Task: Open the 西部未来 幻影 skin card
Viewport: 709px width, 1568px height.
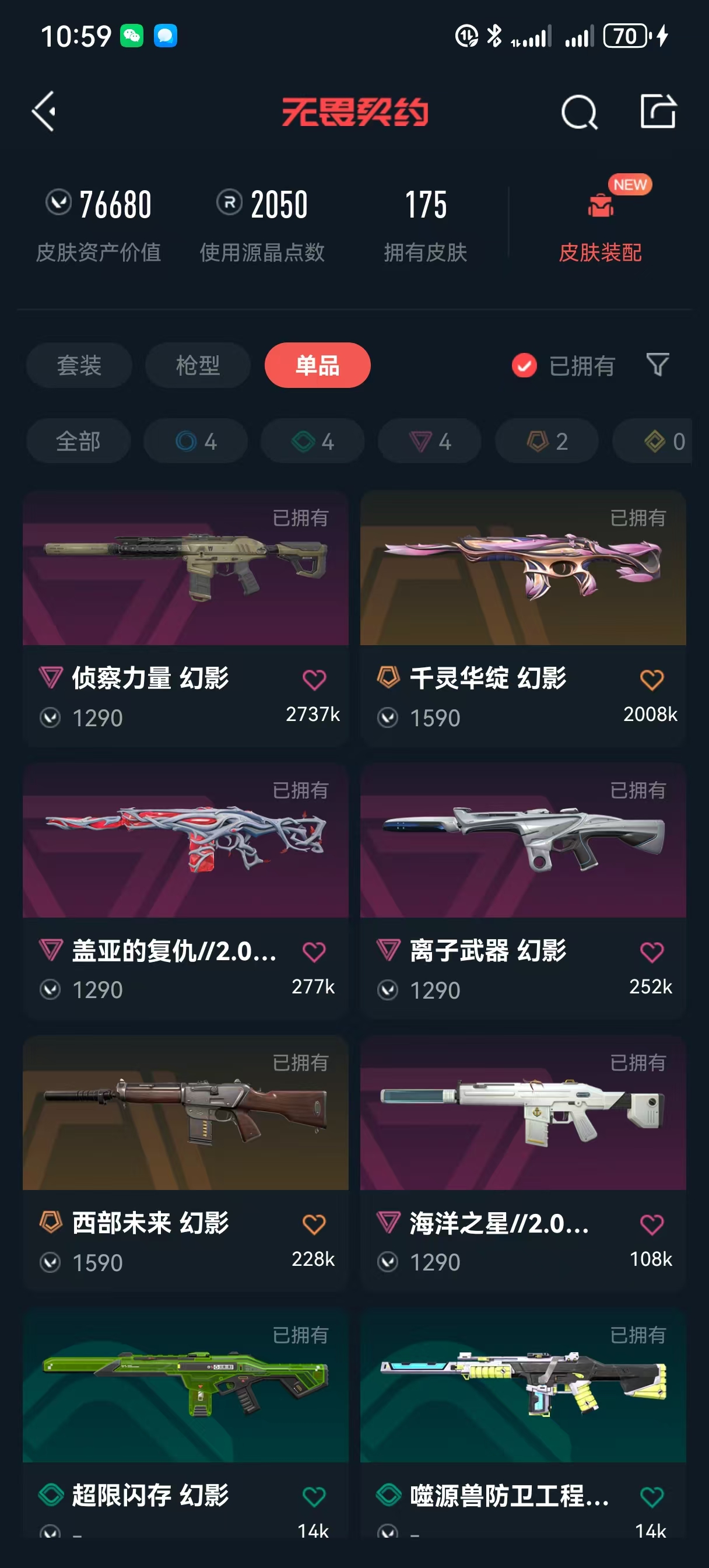Action: pos(185,1163)
